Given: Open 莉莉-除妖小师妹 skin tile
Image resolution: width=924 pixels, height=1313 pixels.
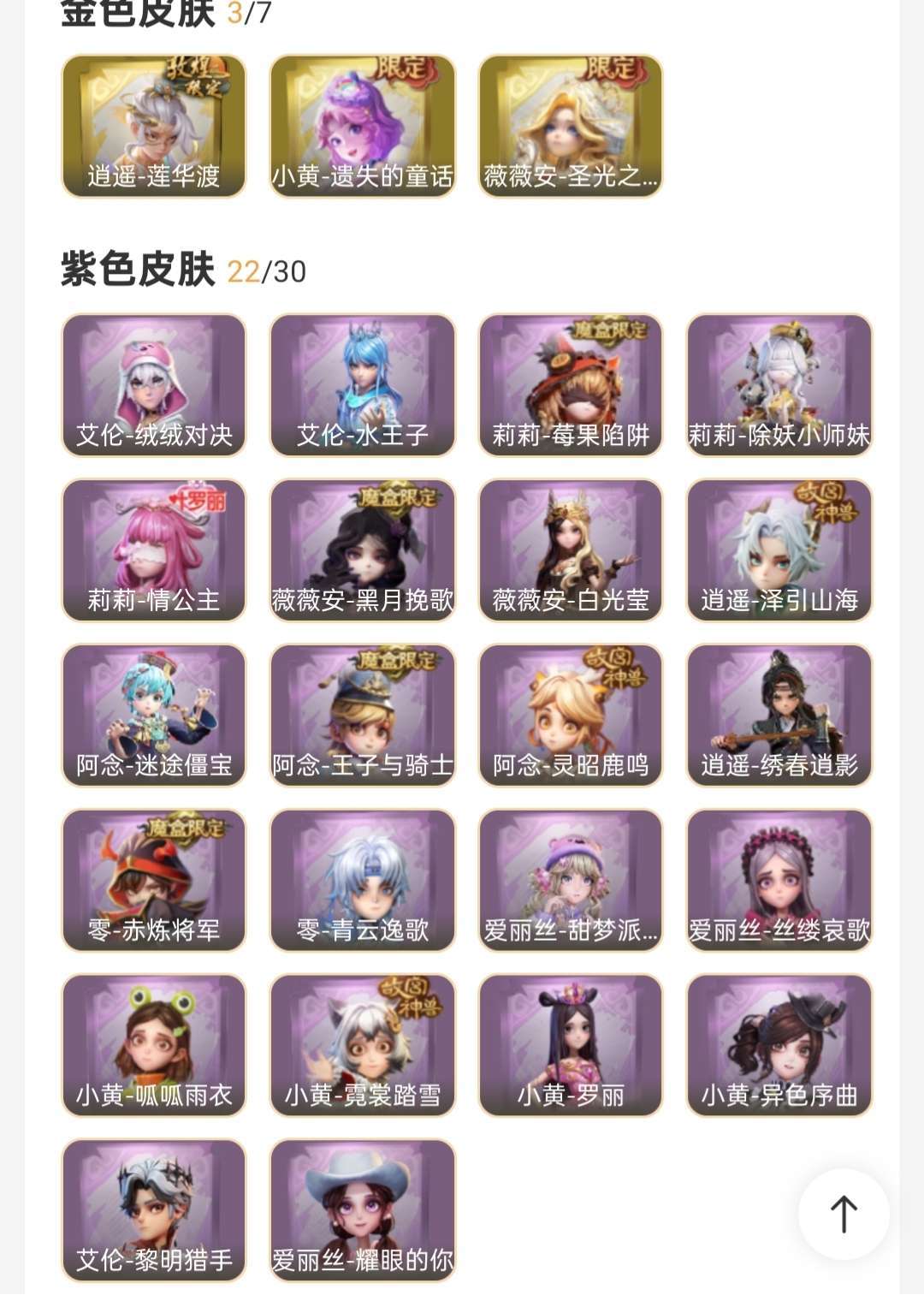Looking at the screenshot, I should 779,385.
